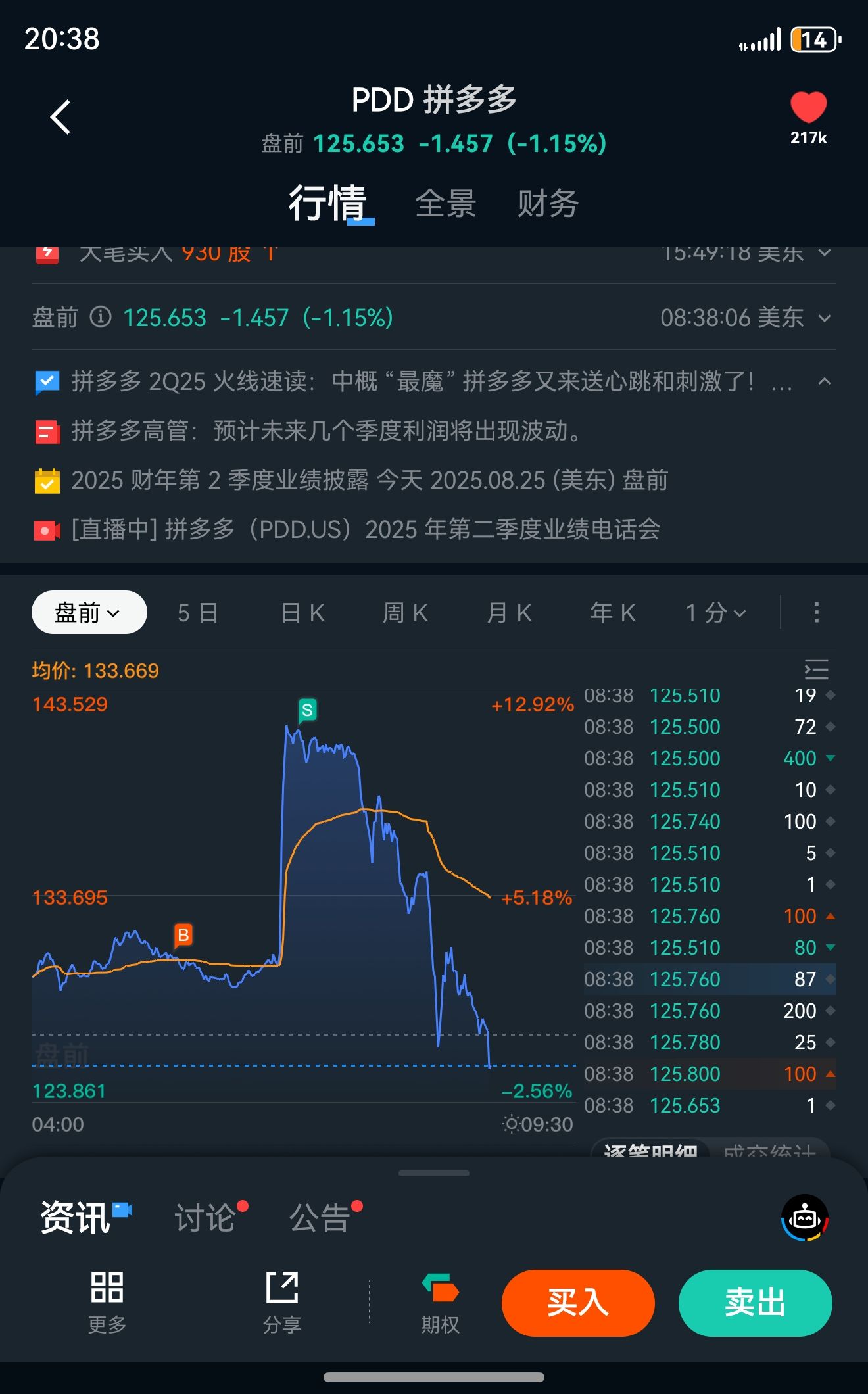This screenshot has width=868, height=1394.
Task: Expand the 盘前 quote row chevron
Action: tap(825, 318)
